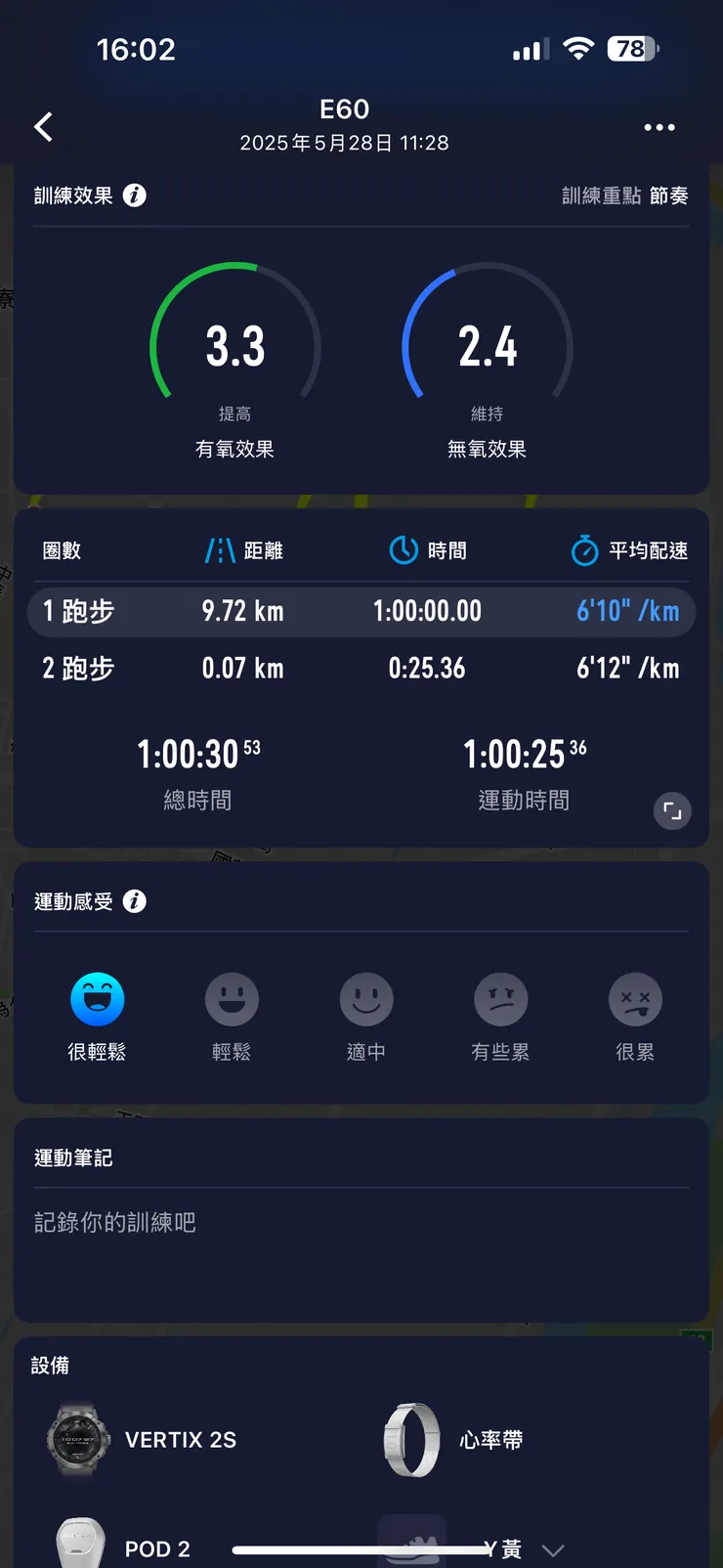The height and width of the screenshot is (1568, 723).
Task: Expand the shoe dropdown chevron
Action: pos(553,1549)
